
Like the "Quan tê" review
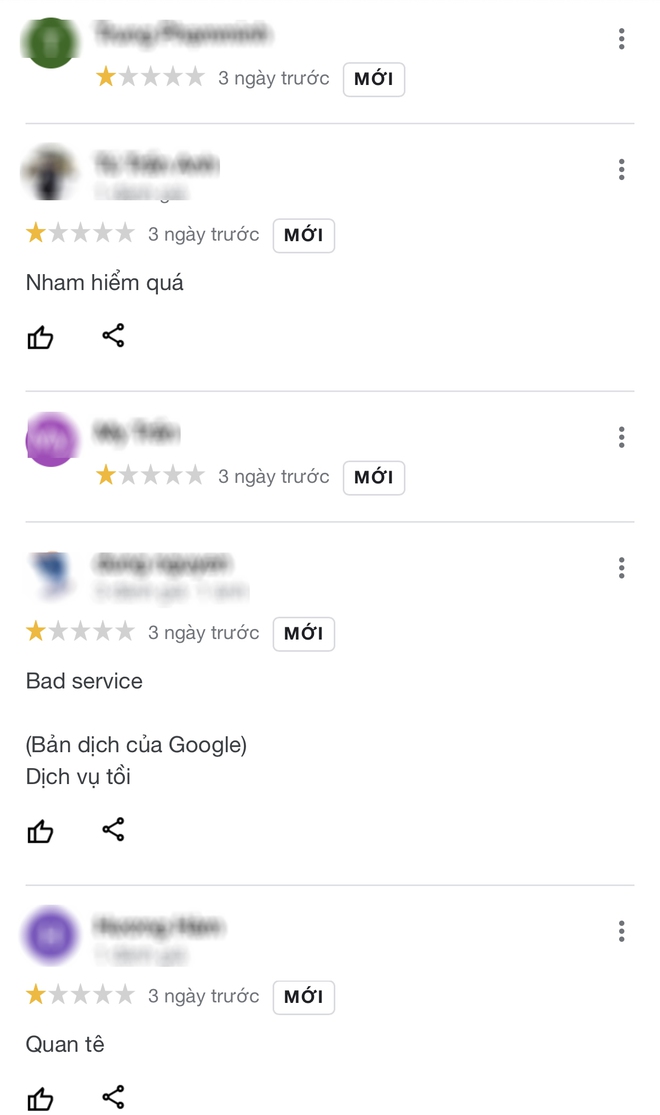pyautogui.click(x=40, y=1097)
